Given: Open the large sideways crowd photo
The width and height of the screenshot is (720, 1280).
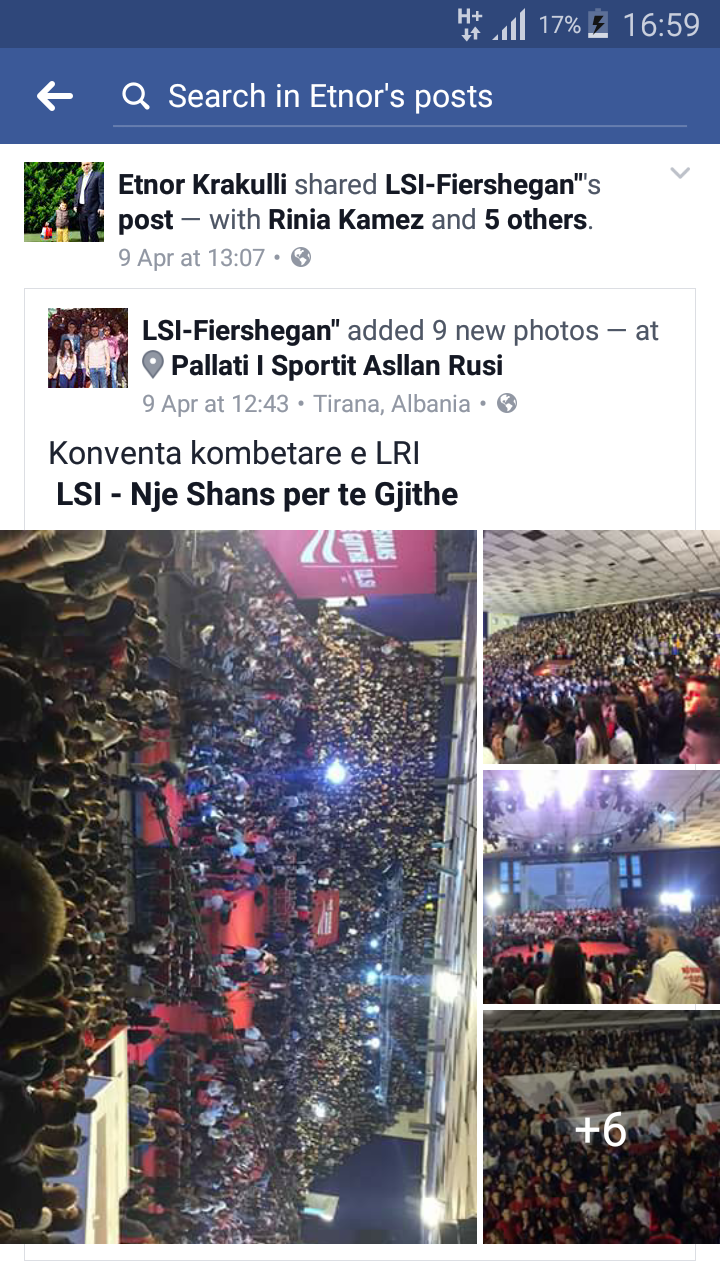Looking at the screenshot, I should [238, 886].
